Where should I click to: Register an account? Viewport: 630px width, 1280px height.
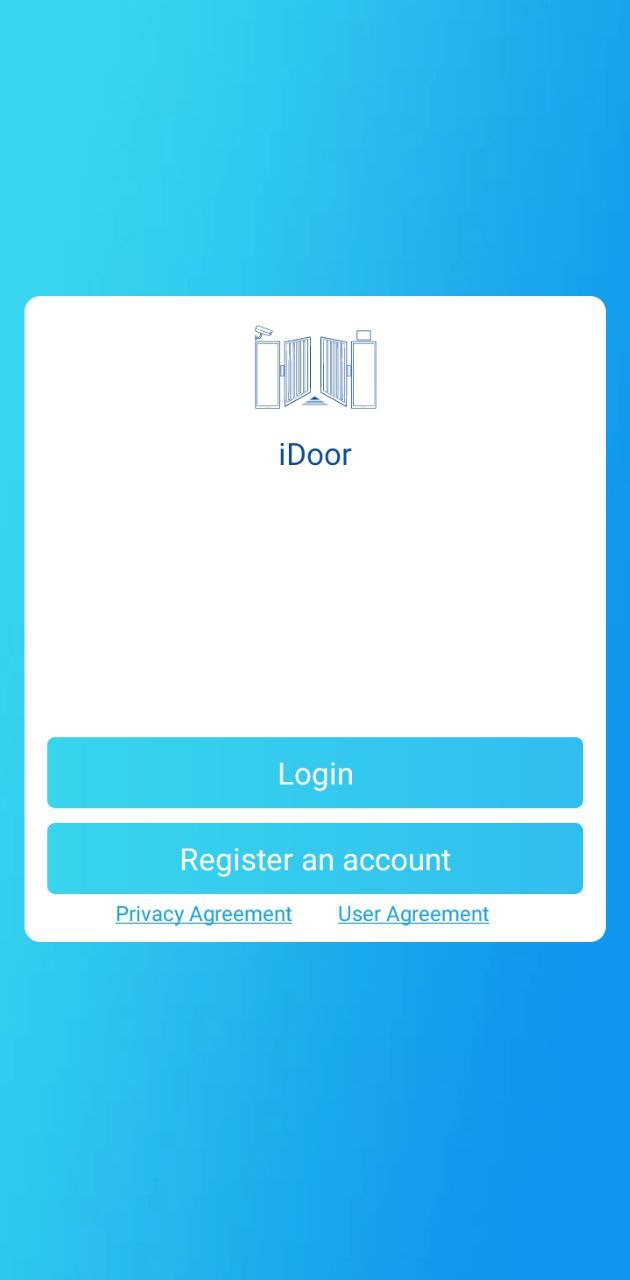[x=315, y=859]
